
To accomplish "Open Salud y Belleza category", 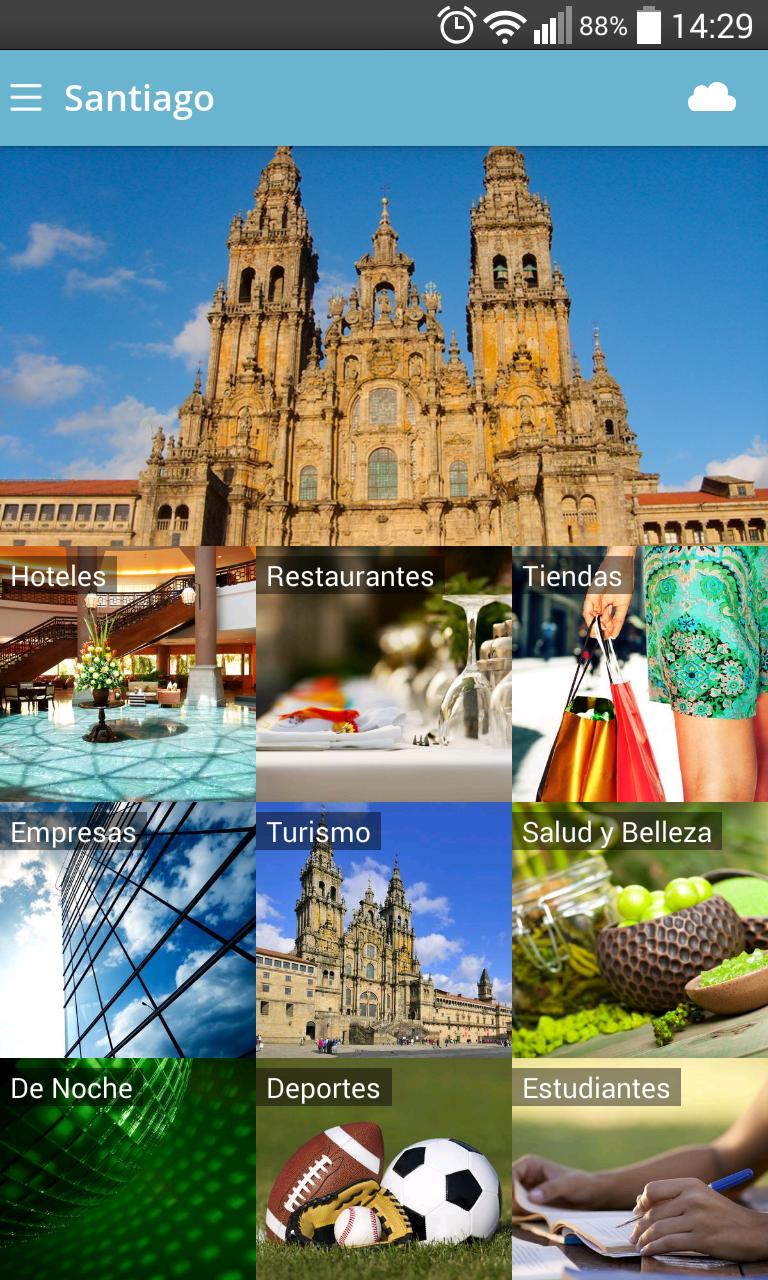I will (640, 929).
